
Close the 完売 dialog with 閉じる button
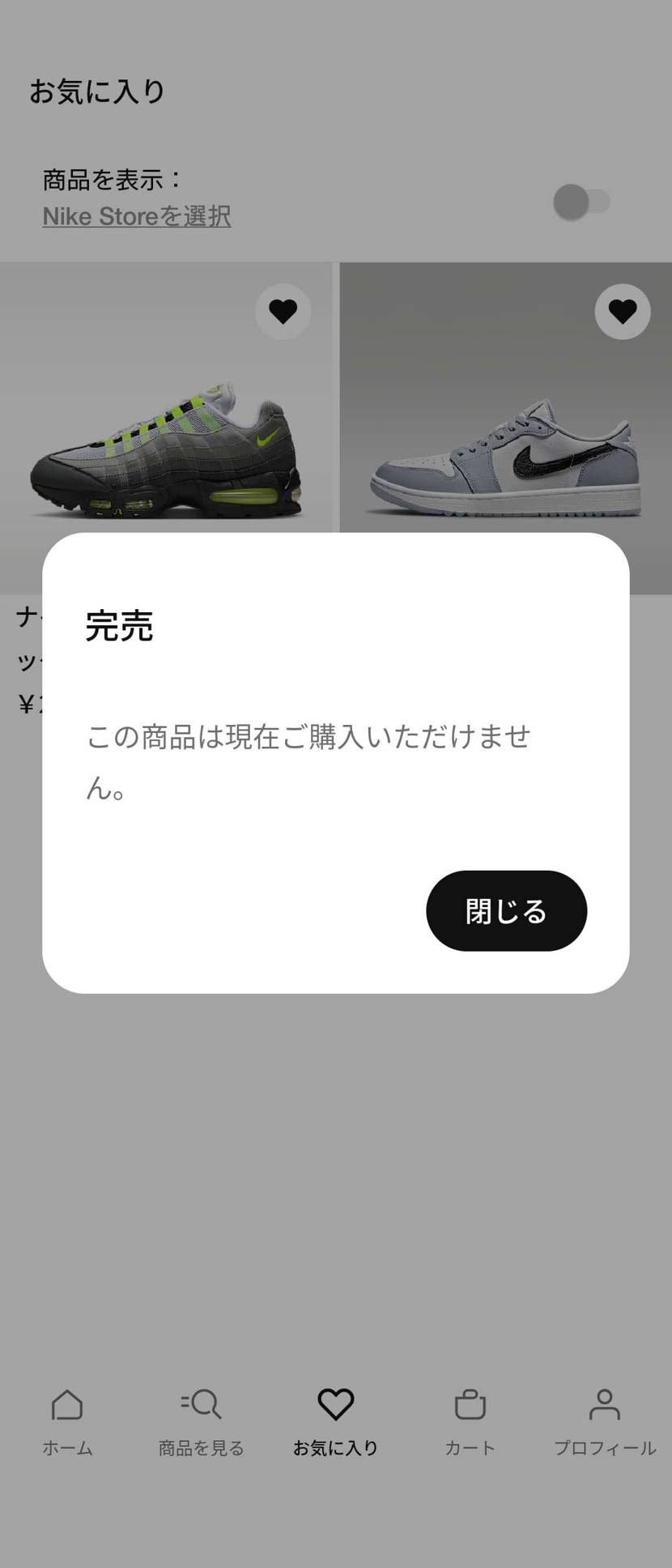506,910
